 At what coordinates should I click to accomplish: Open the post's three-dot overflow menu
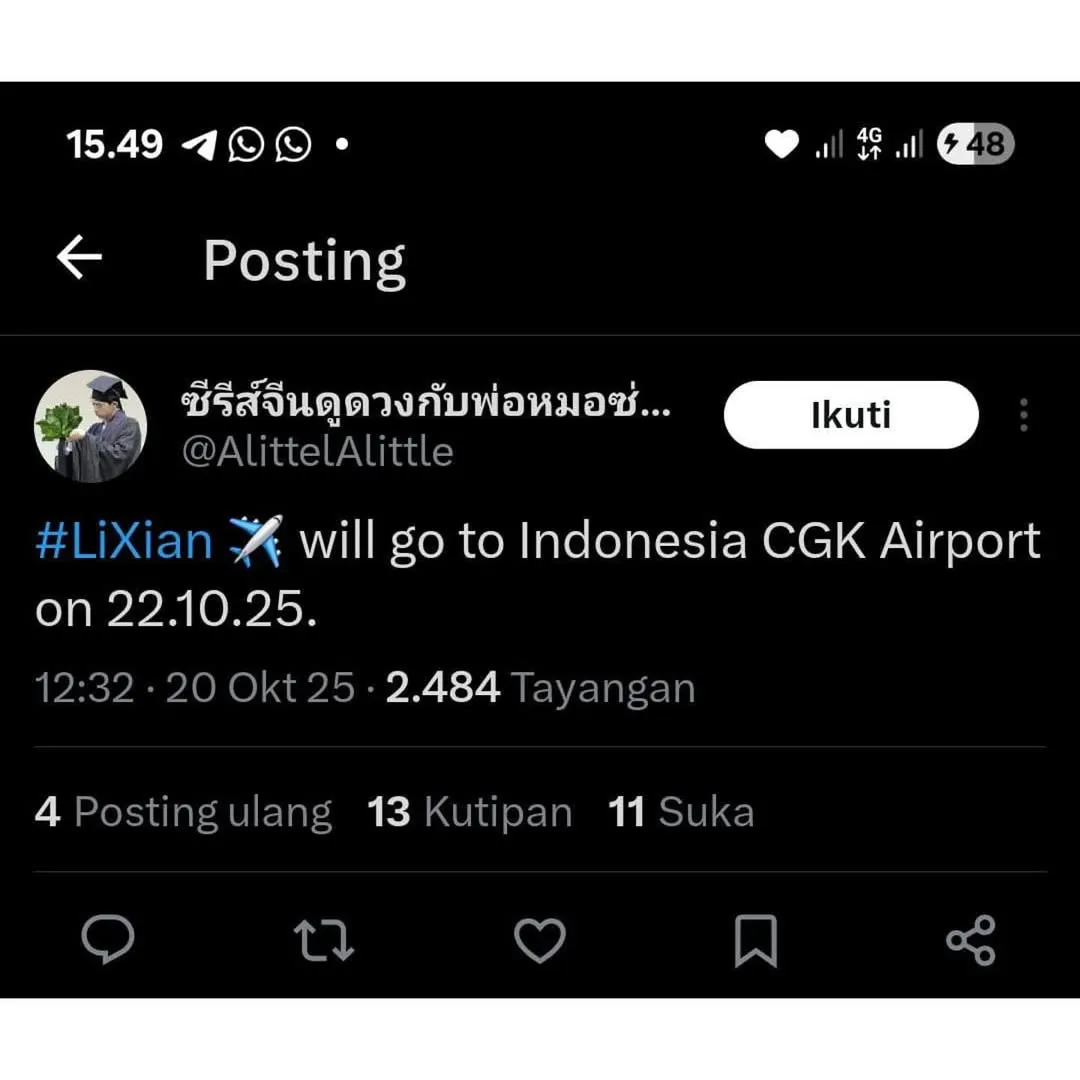pos(1023,414)
